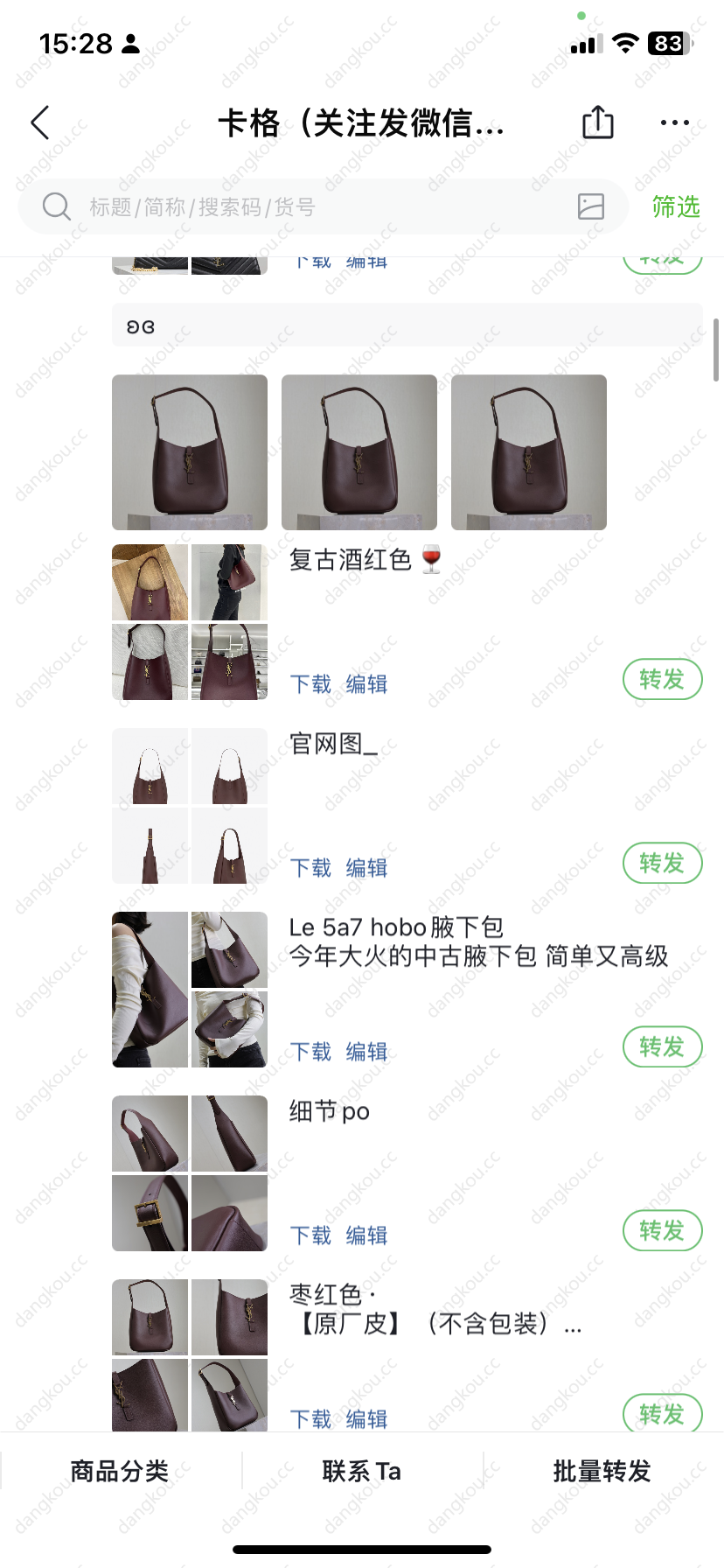Edit the 细节po post
Viewport: 724px width, 1568px height.
pyautogui.click(x=366, y=1235)
